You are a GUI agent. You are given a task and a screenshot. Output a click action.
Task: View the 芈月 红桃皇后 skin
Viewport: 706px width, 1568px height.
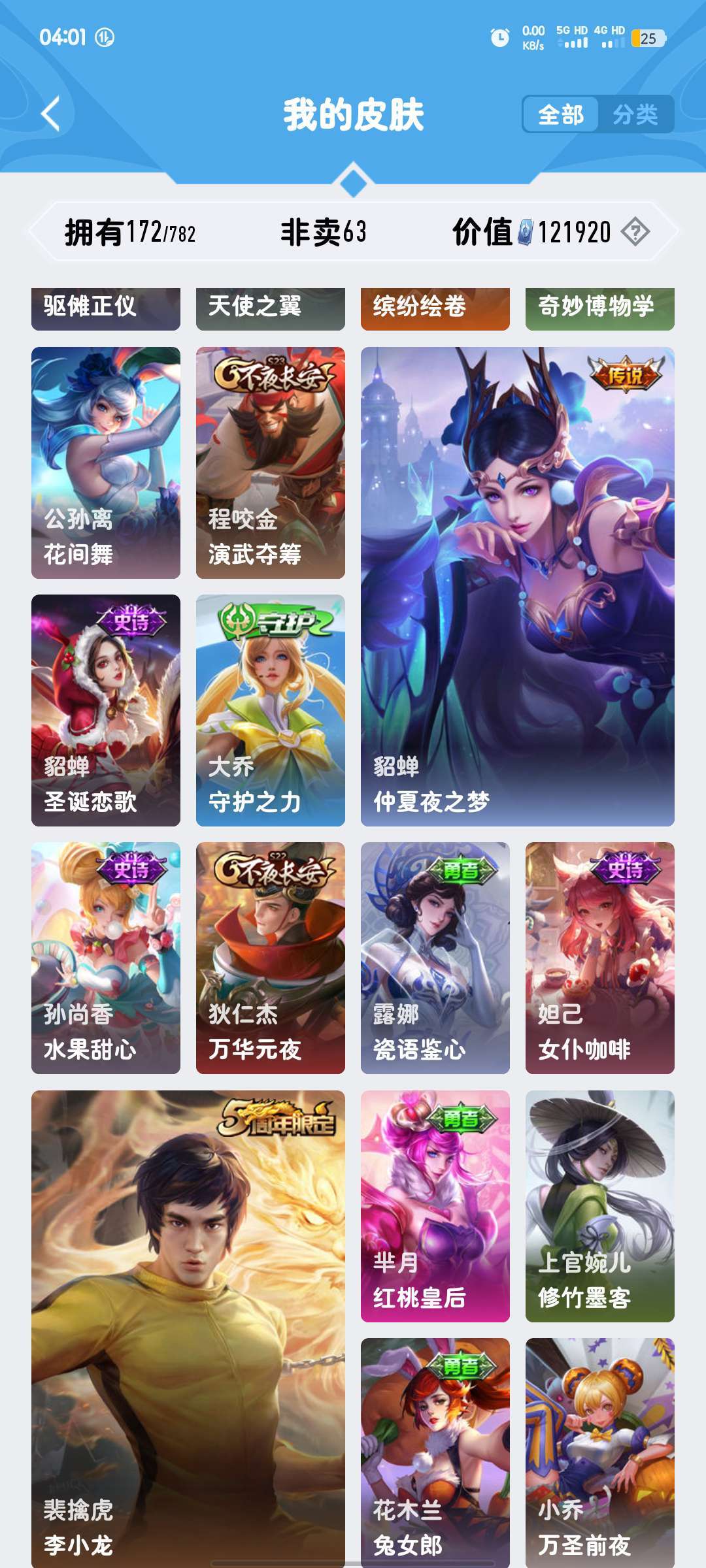435,1206
